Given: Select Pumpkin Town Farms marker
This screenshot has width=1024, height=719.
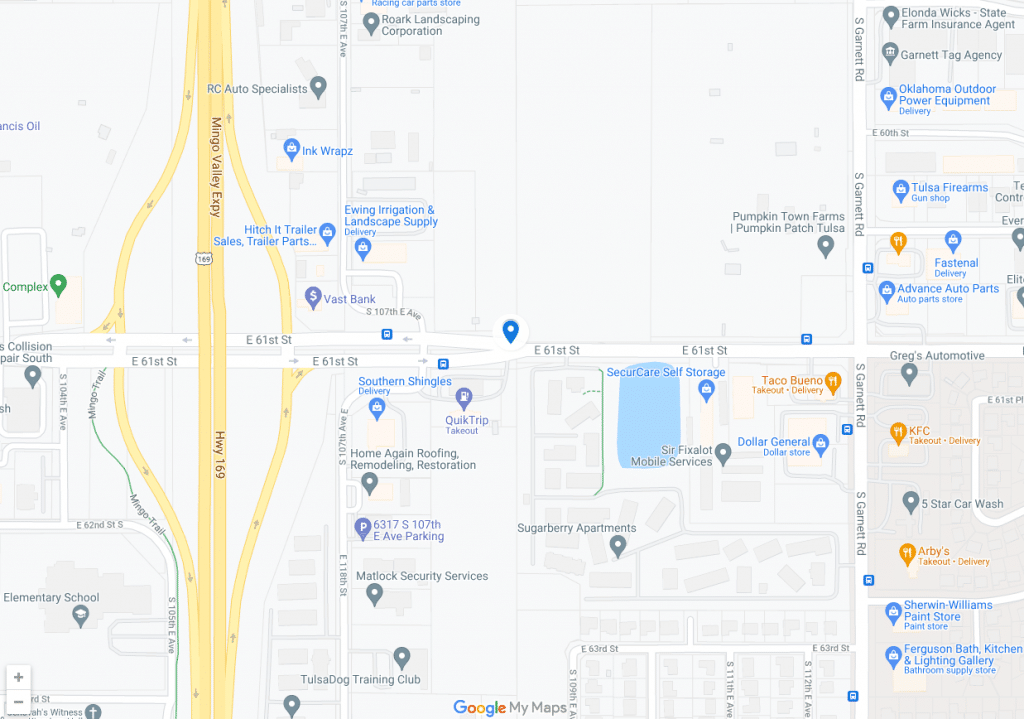Looking at the screenshot, I should pyautogui.click(x=826, y=246).
